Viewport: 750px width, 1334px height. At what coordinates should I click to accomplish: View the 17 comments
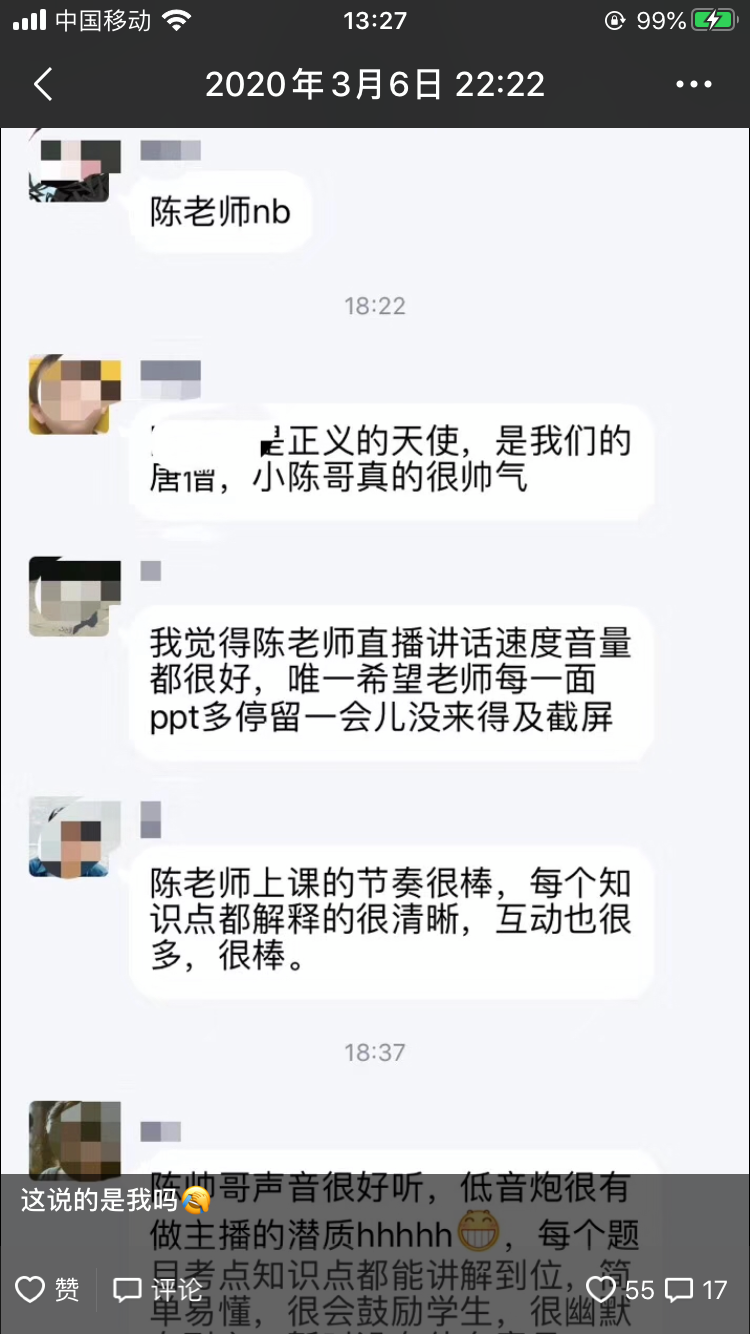coord(699,1289)
